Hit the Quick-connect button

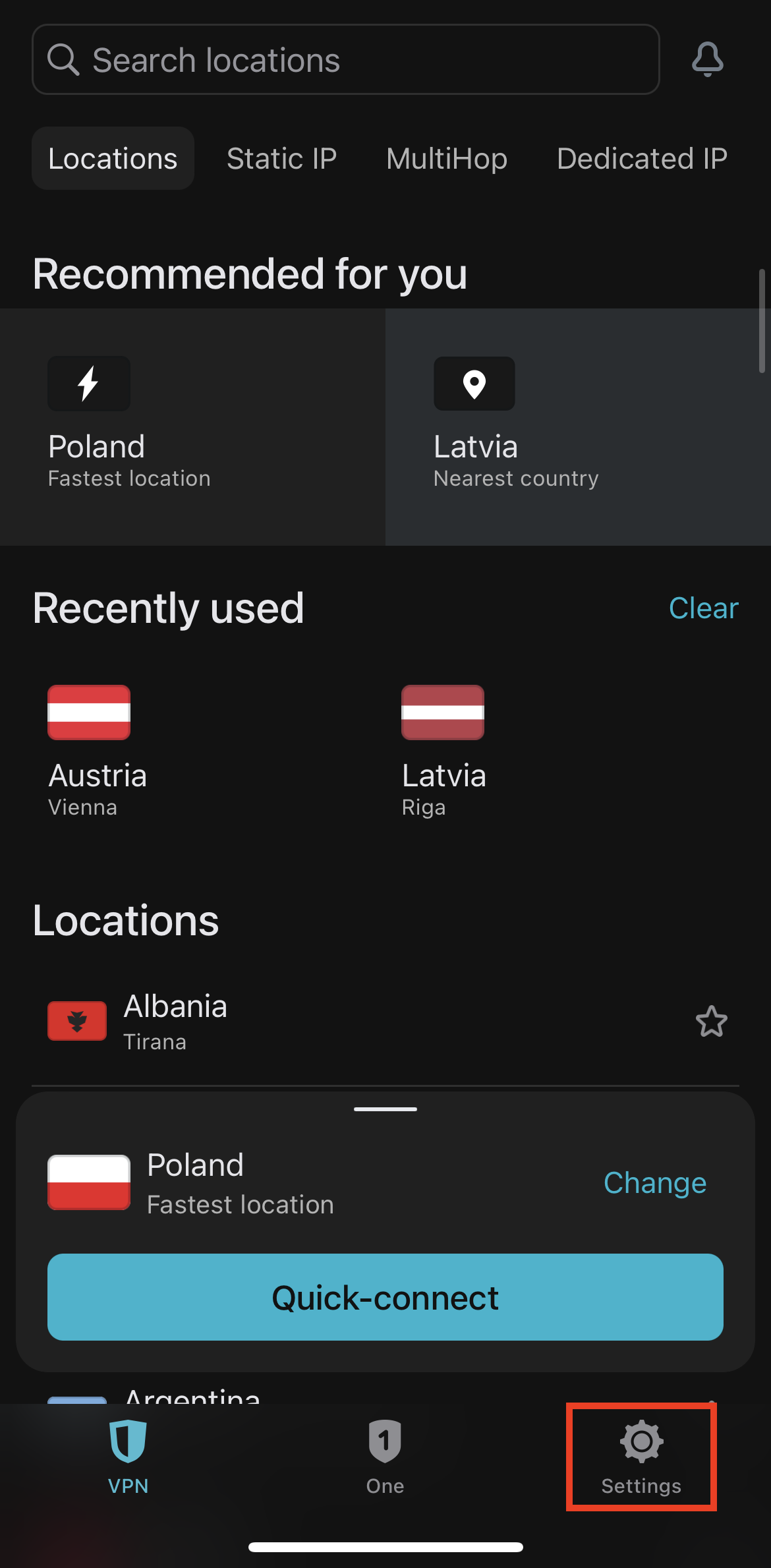tap(385, 1297)
